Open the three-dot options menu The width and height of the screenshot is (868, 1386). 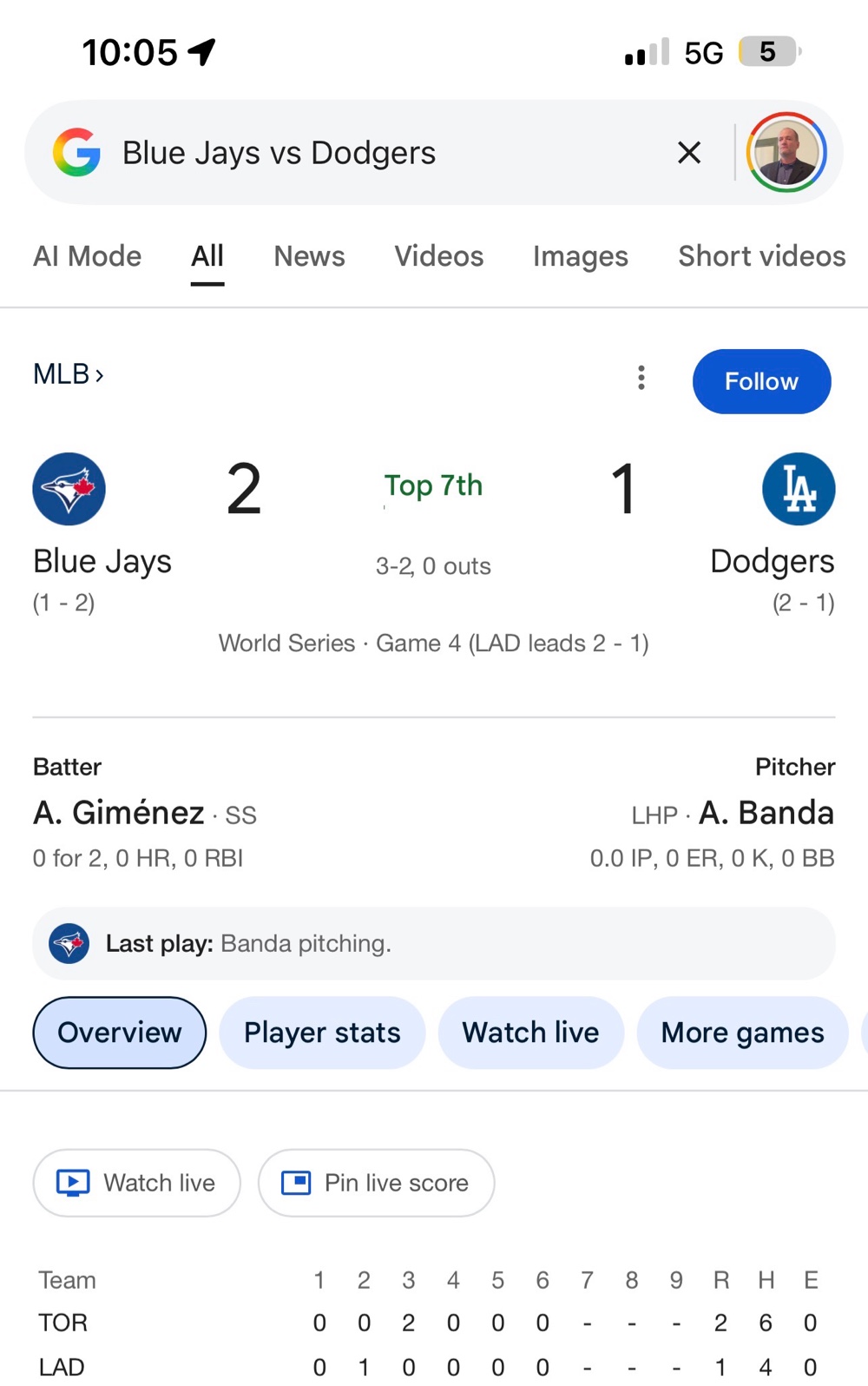pos(641,378)
